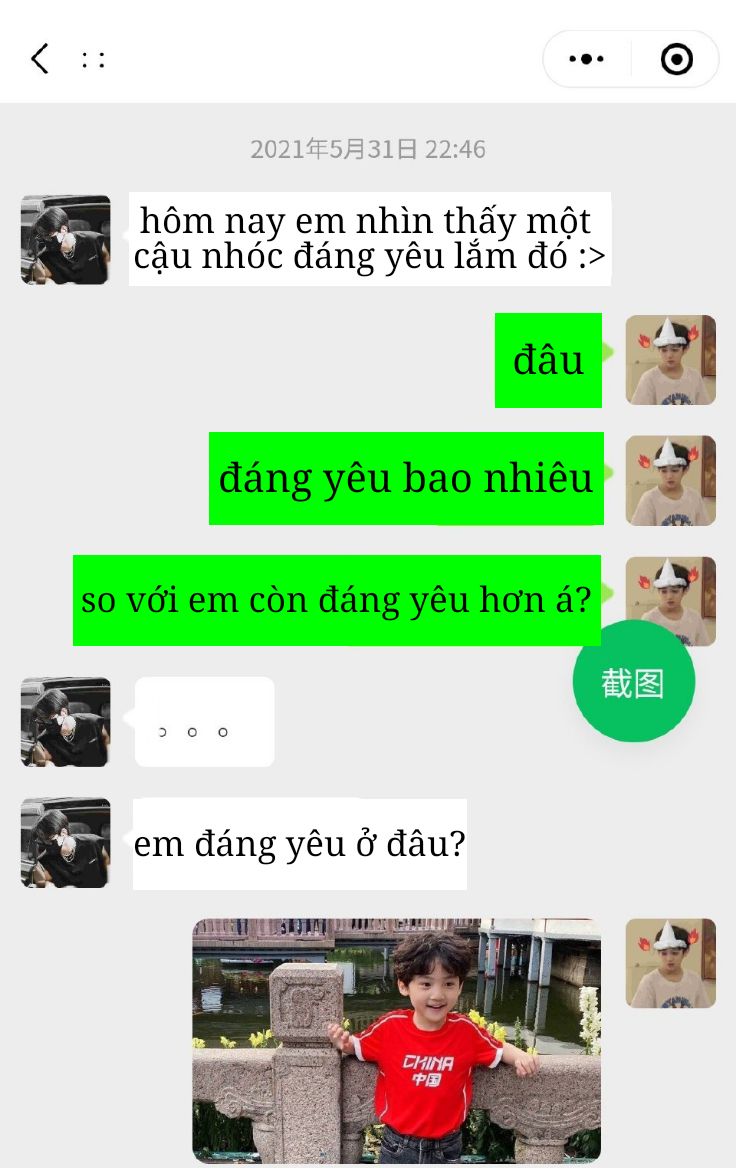Open the mini program three-dot menu
The width and height of the screenshot is (736, 1168).
[x=587, y=59]
